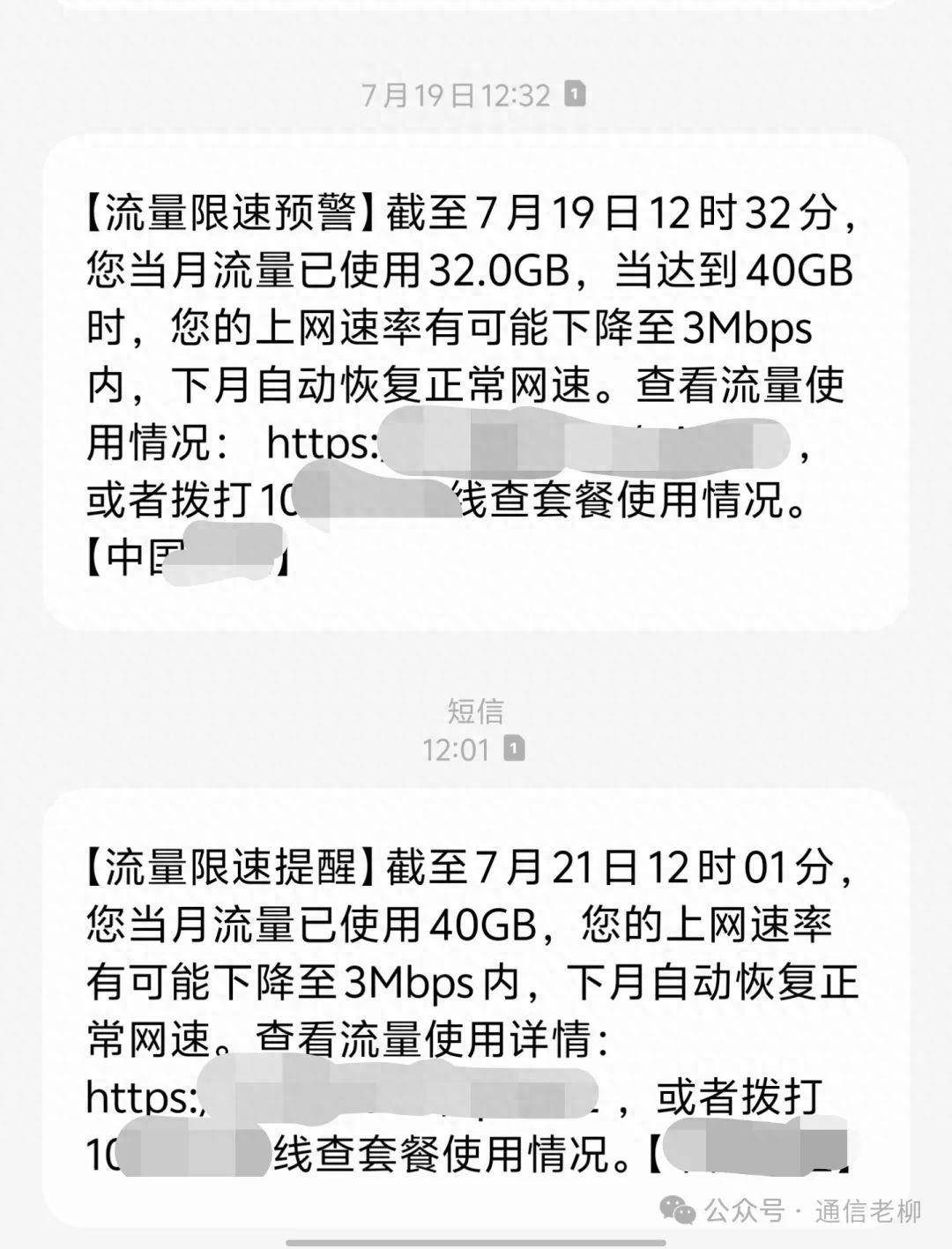This screenshot has height=1249, width=952.
Task: Select the second reminder message bubble
Action: (x=476, y=996)
